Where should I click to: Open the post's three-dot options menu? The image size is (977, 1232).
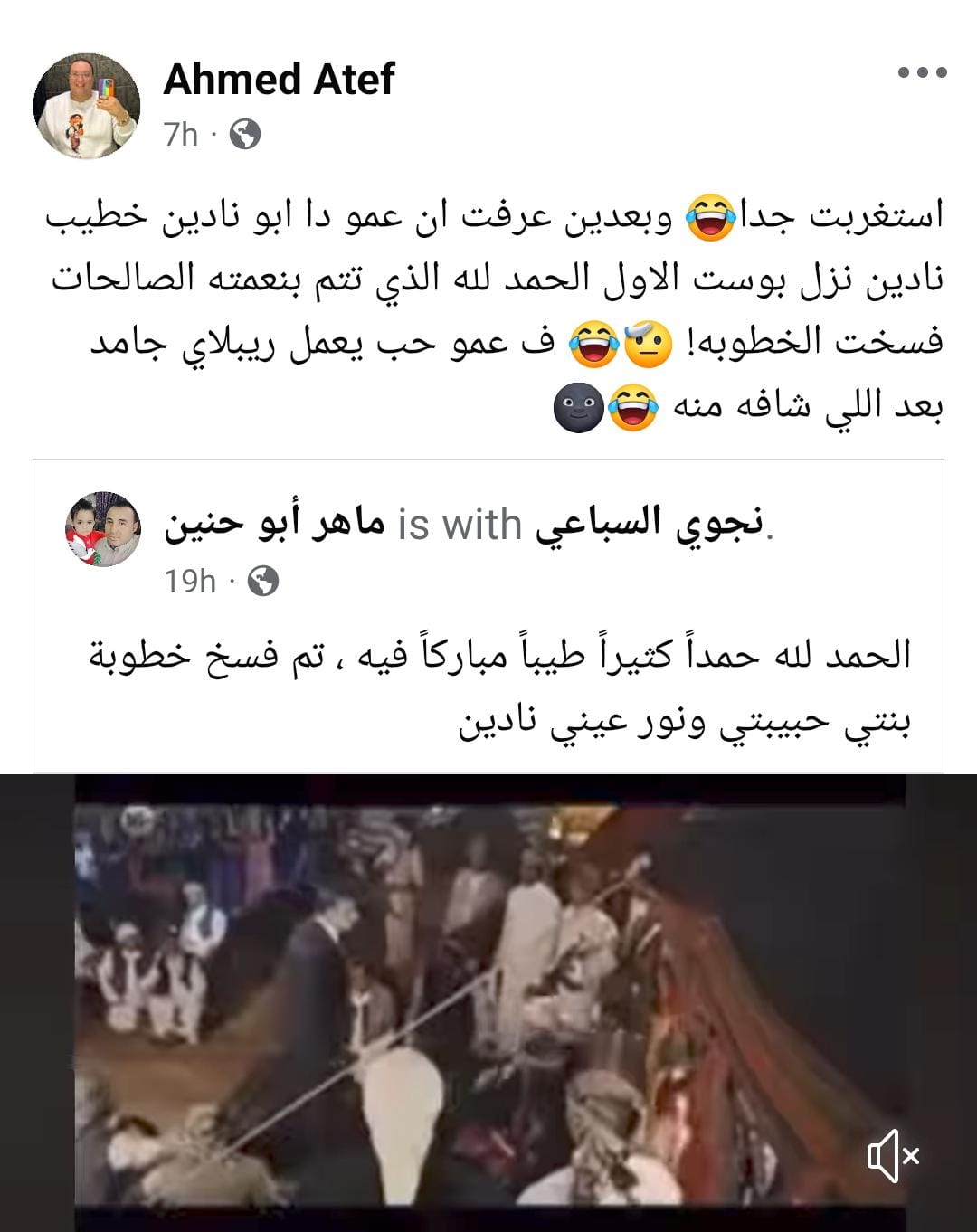[922, 73]
